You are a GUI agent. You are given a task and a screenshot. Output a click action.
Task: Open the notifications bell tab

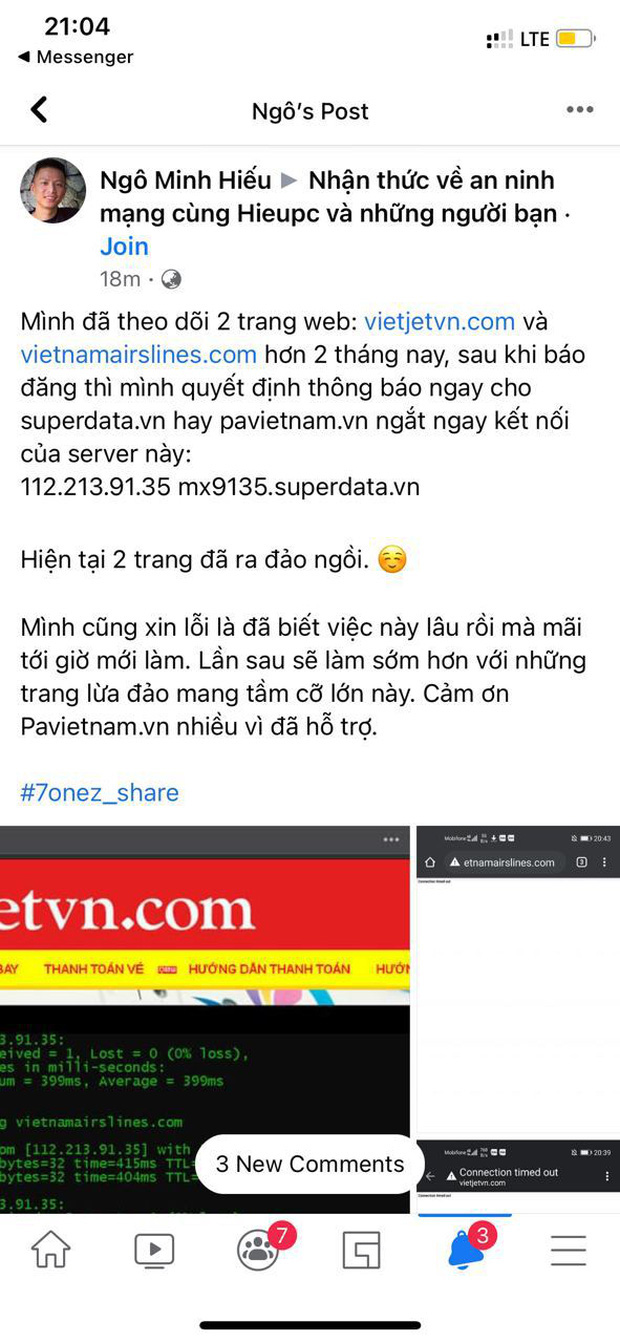[x=466, y=1249]
